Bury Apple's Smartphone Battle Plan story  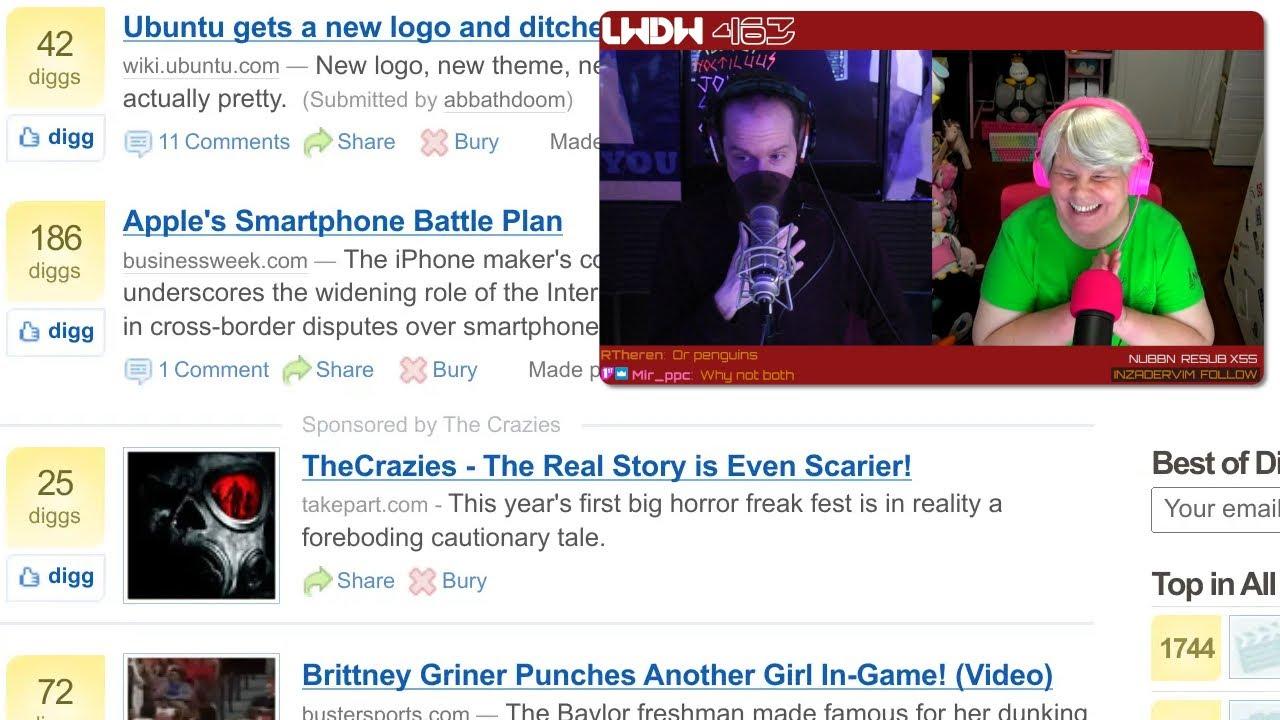coord(439,370)
